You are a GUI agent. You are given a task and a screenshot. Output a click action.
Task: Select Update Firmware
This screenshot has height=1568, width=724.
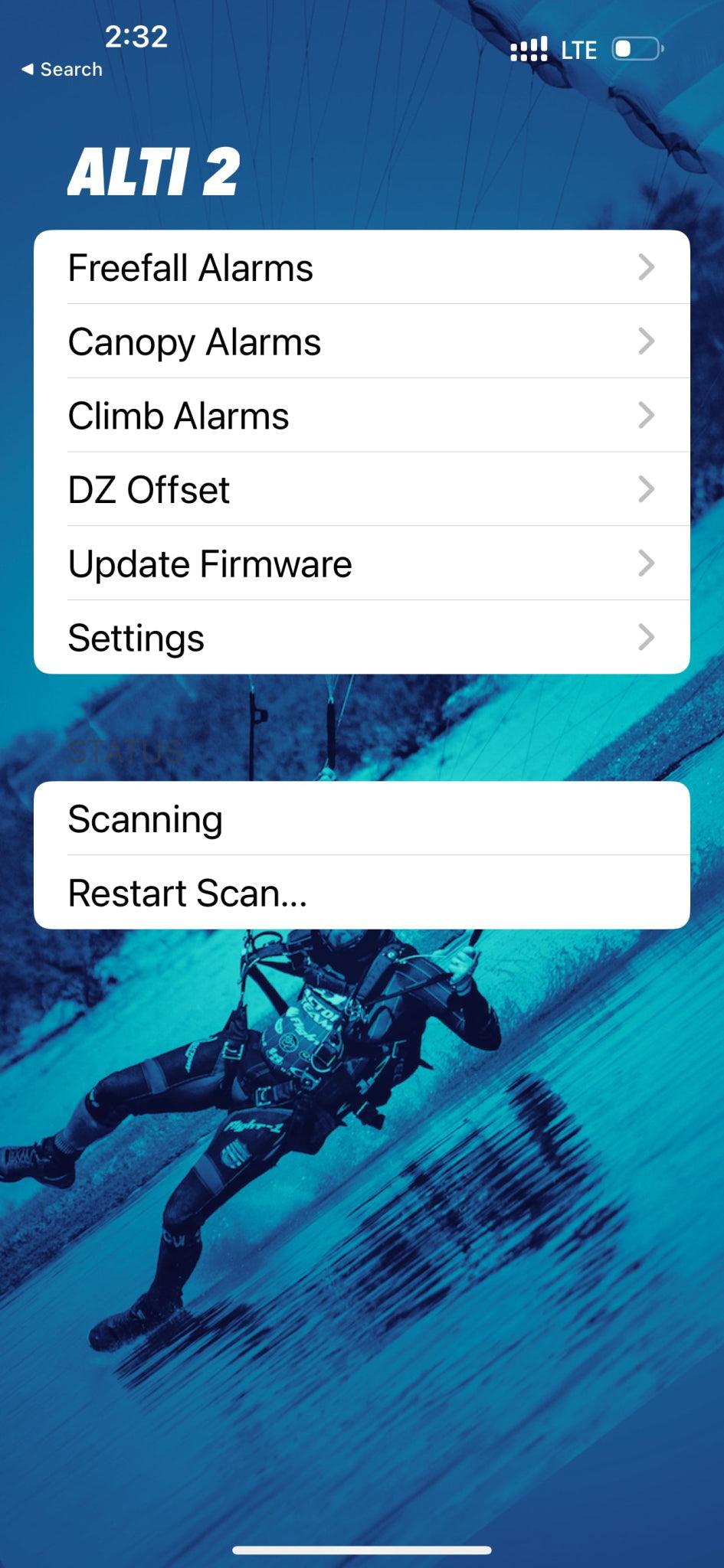[x=360, y=564]
